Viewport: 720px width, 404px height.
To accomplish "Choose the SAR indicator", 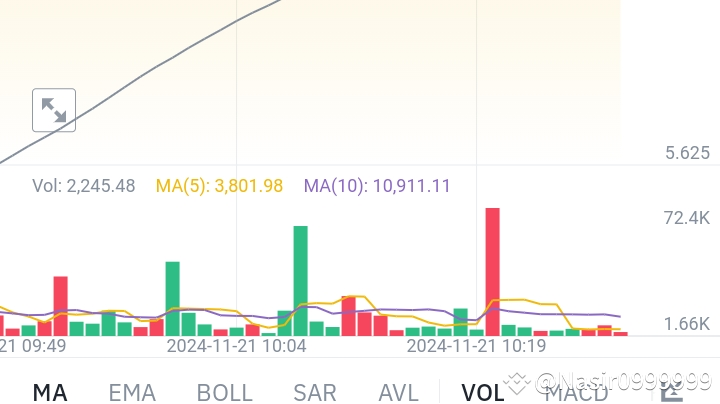I will click(315, 393).
